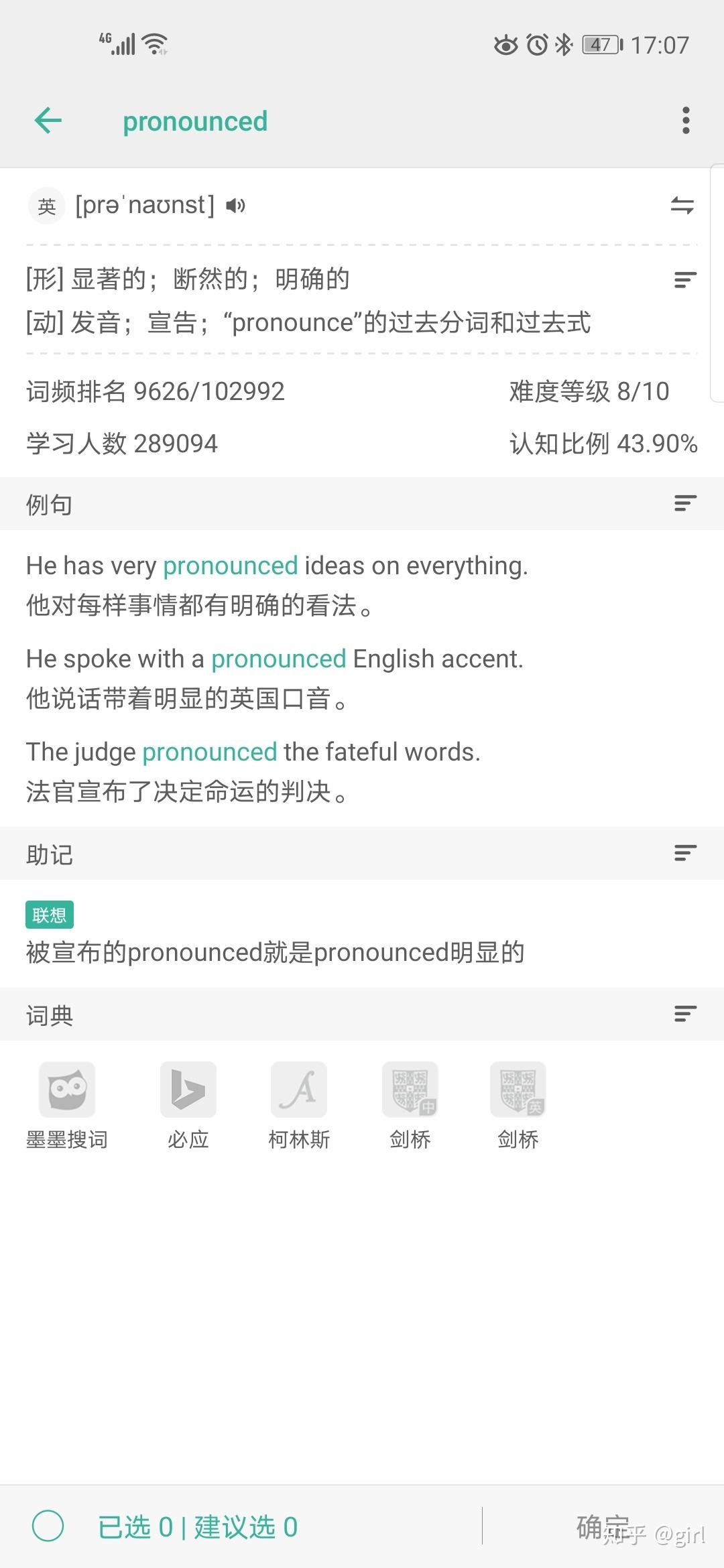
Task: Tick the selection circle at bottom
Action: click(x=48, y=1526)
